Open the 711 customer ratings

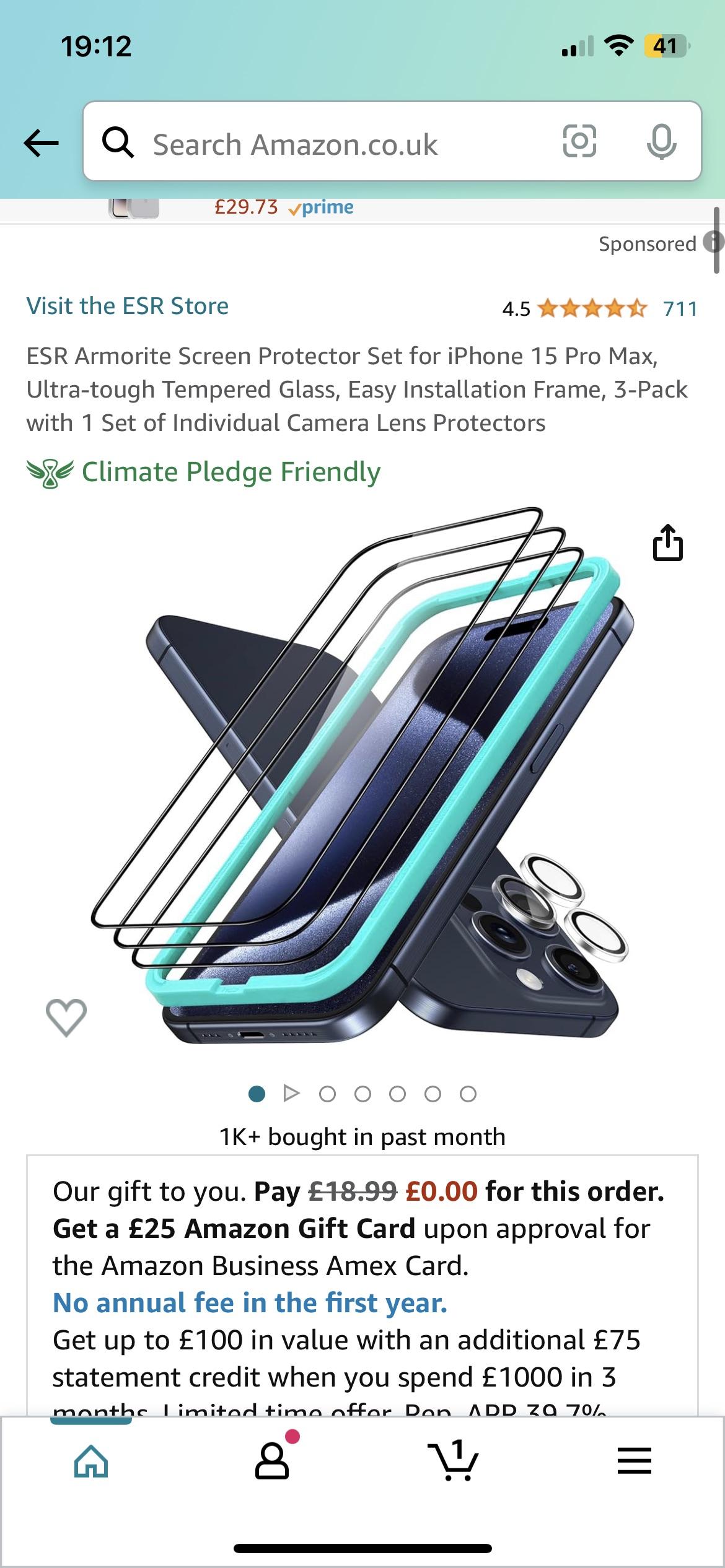(x=680, y=308)
